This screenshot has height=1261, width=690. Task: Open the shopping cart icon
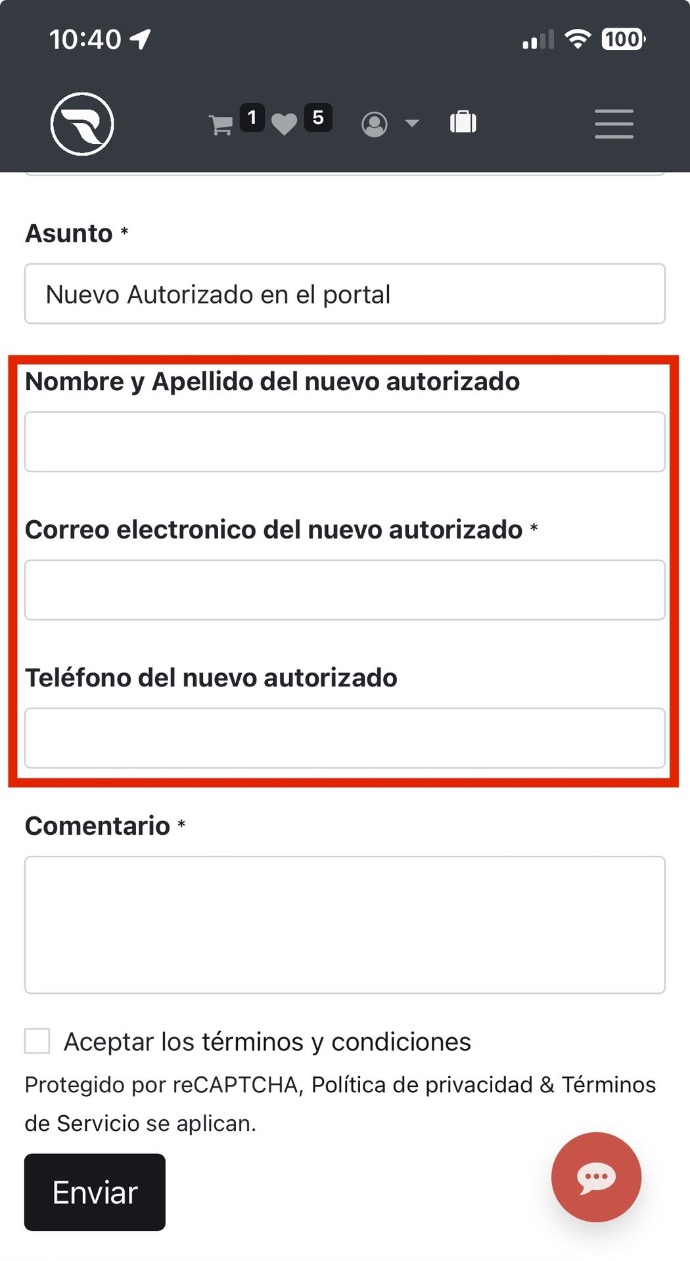pyautogui.click(x=221, y=125)
